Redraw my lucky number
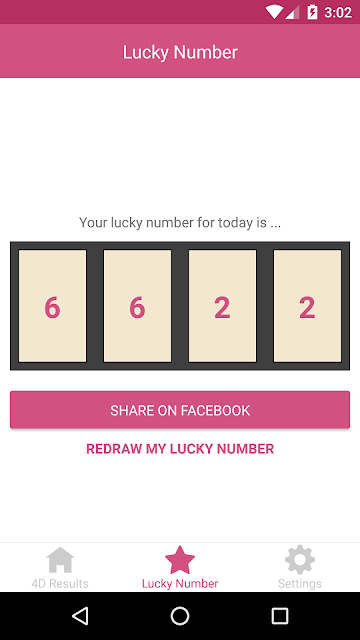Image resolution: width=360 pixels, height=640 pixels. click(x=180, y=449)
